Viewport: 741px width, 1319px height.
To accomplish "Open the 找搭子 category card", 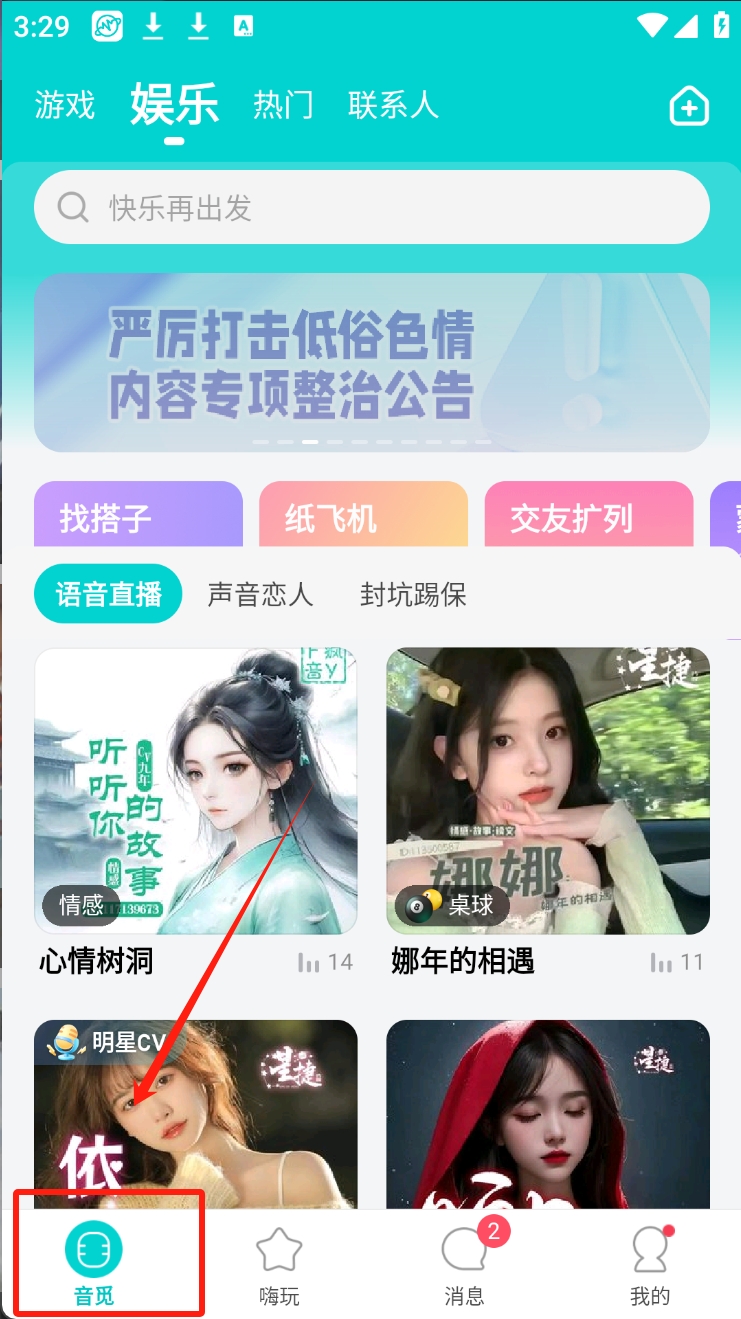I will pyautogui.click(x=138, y=516).
